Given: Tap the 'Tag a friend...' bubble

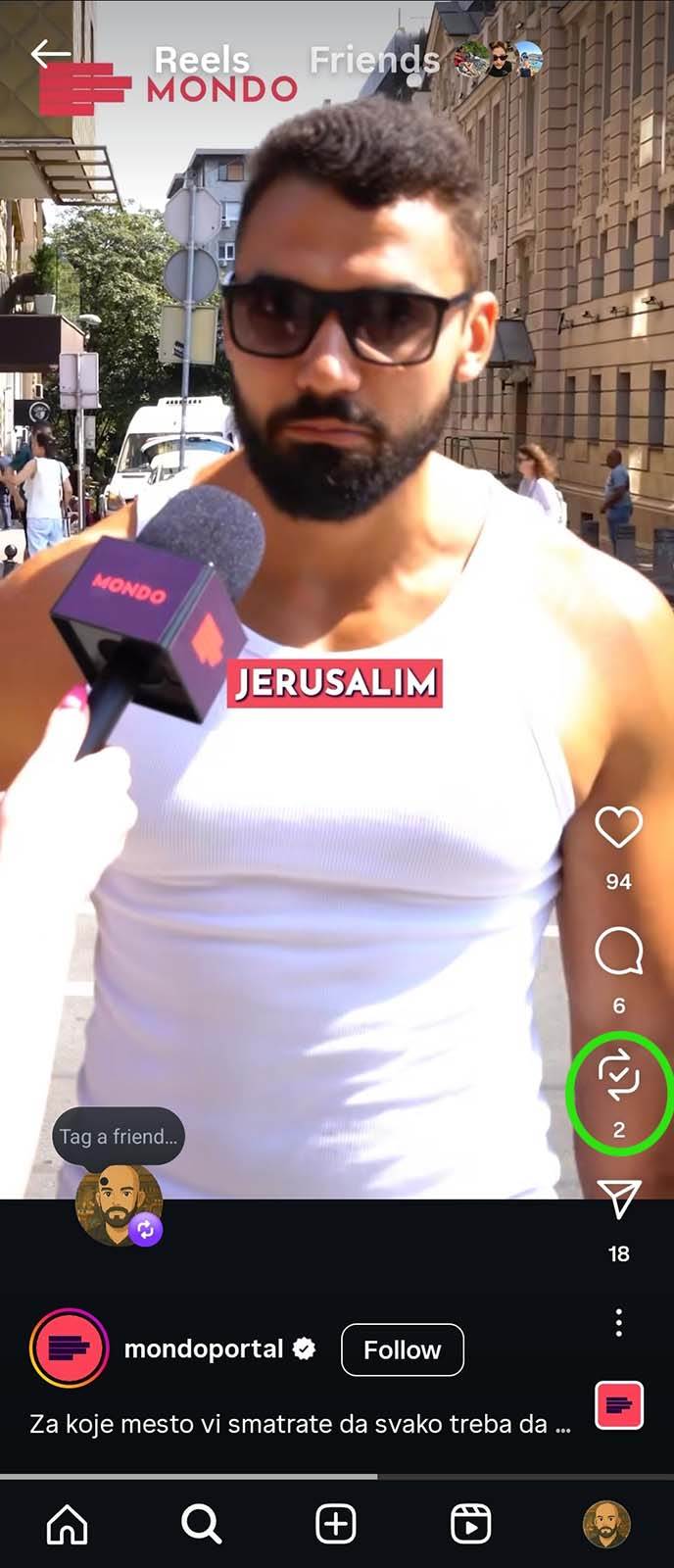Looking at the screenshot, I should (x=119, y=1136).
